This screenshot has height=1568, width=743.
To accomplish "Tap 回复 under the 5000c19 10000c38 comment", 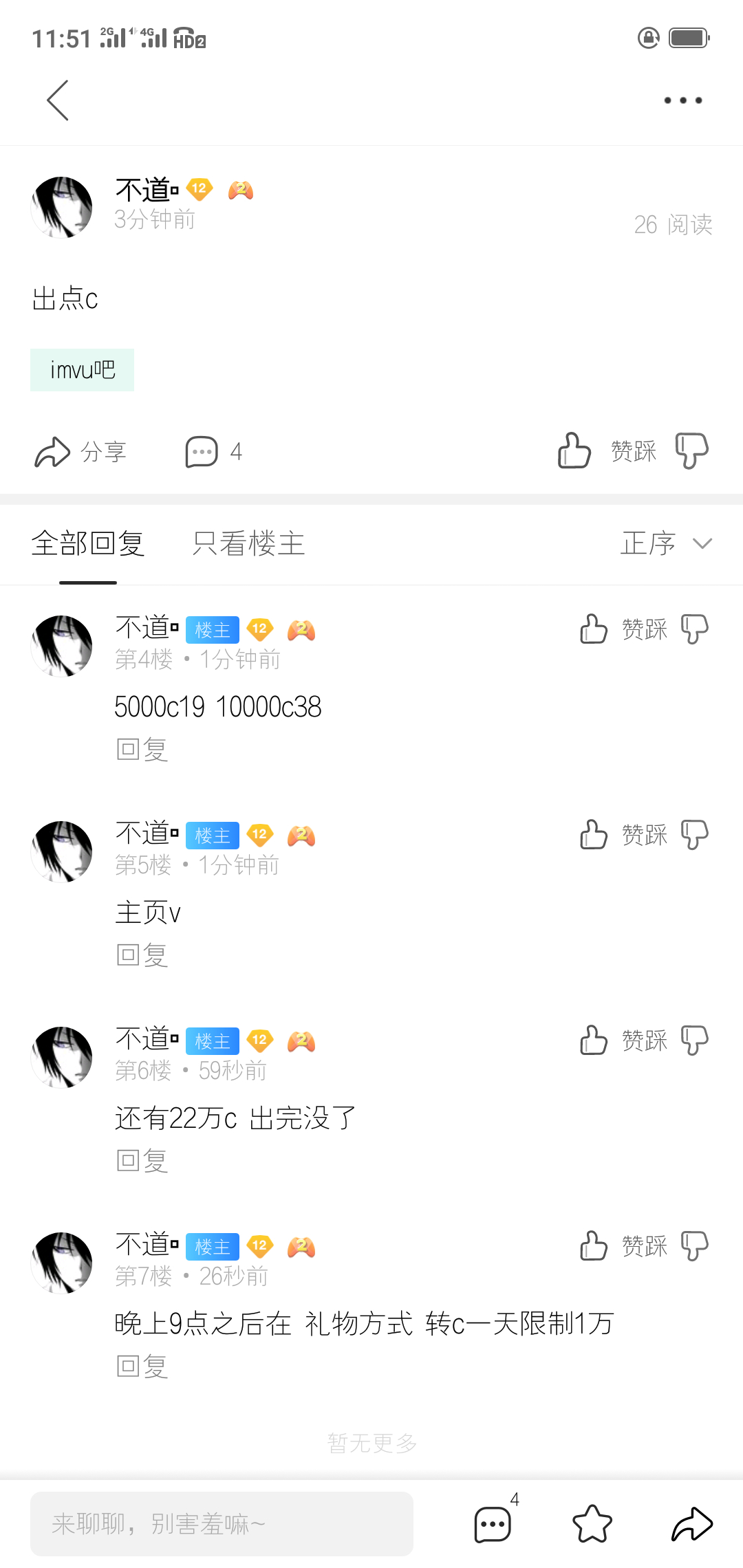I will pyautogui.click(x=142, y=749).
